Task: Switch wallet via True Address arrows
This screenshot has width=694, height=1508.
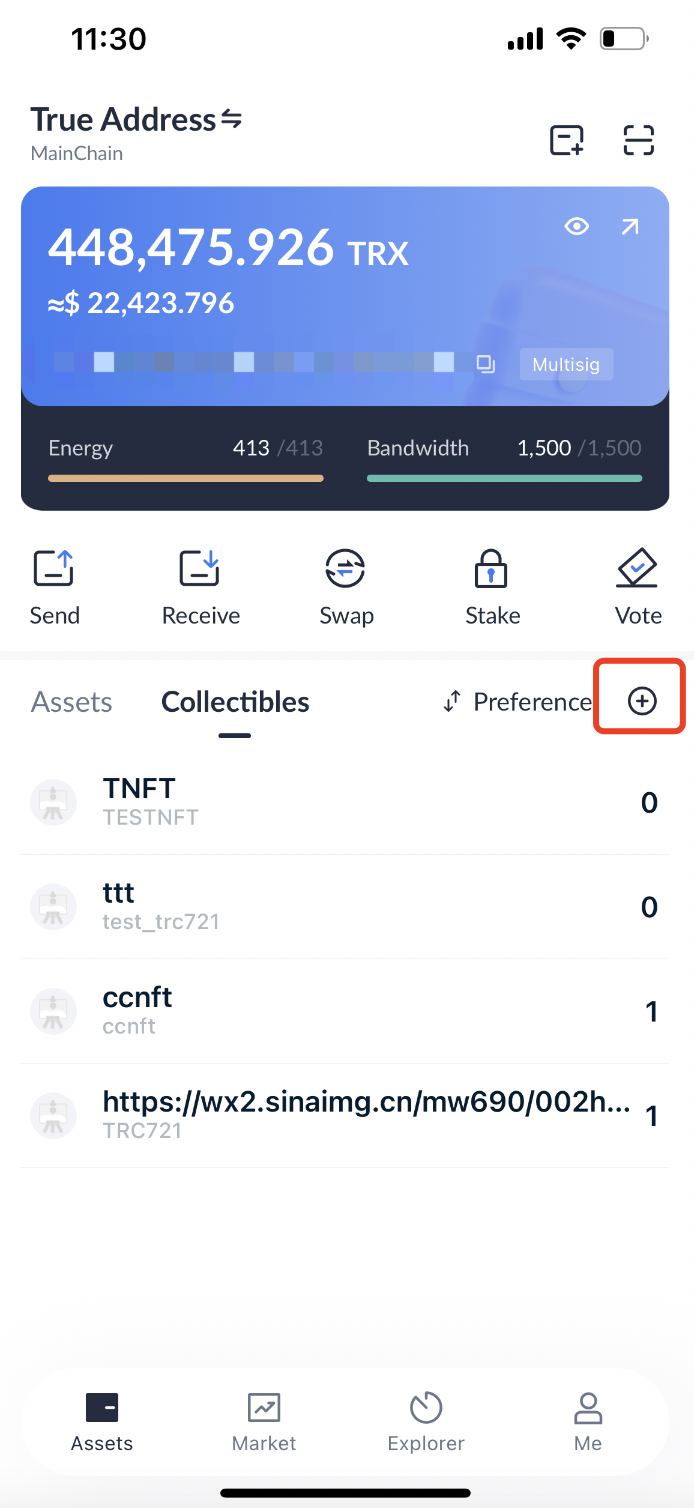Action: tap(231, 120)
